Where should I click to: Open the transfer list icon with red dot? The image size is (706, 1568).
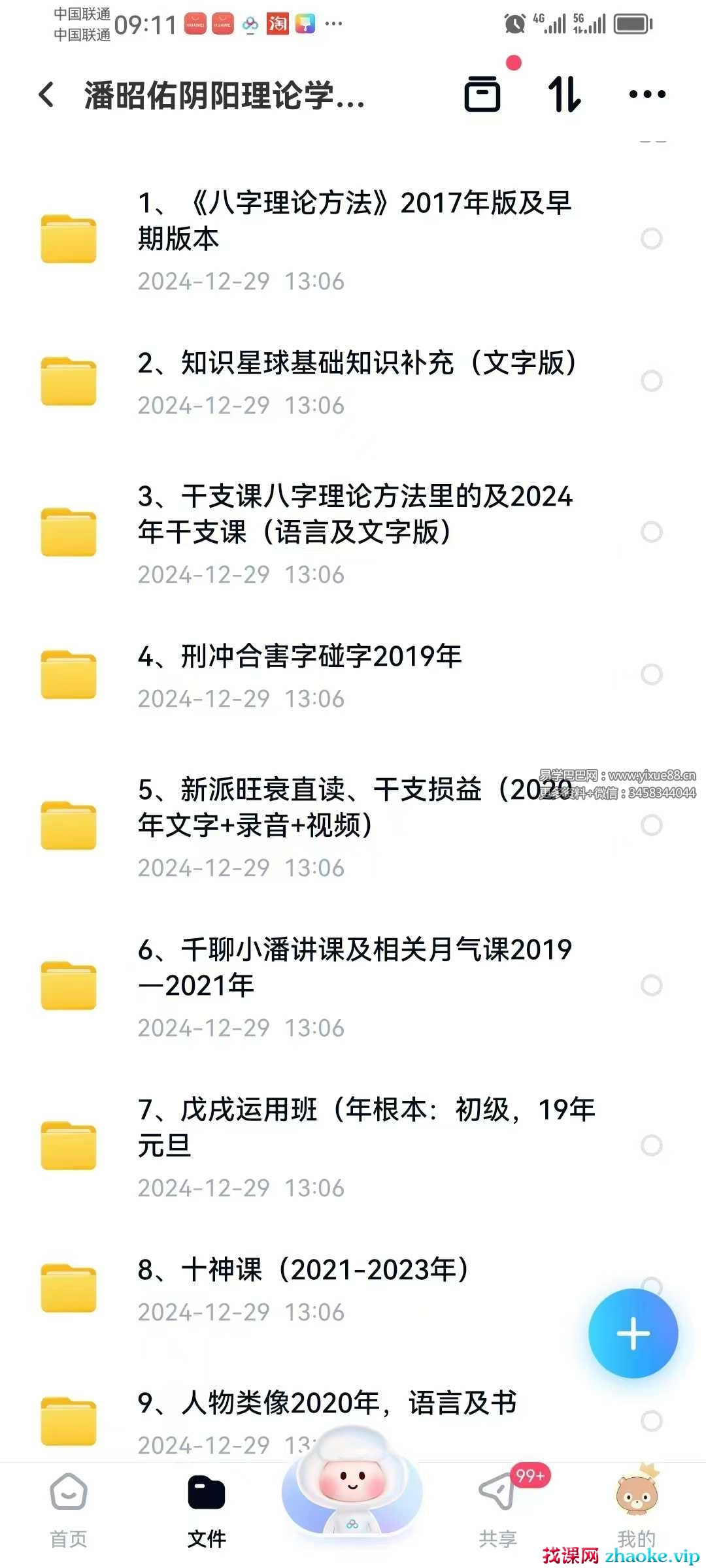coord(482,95)
